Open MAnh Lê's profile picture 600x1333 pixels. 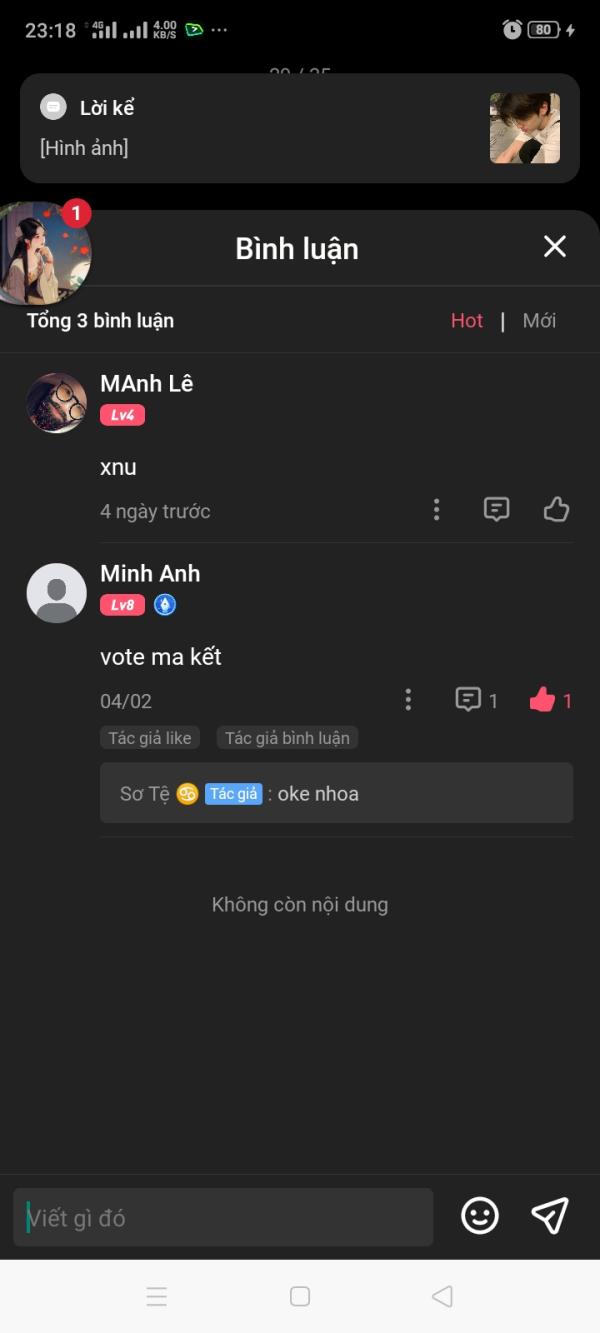coord(56,403)
